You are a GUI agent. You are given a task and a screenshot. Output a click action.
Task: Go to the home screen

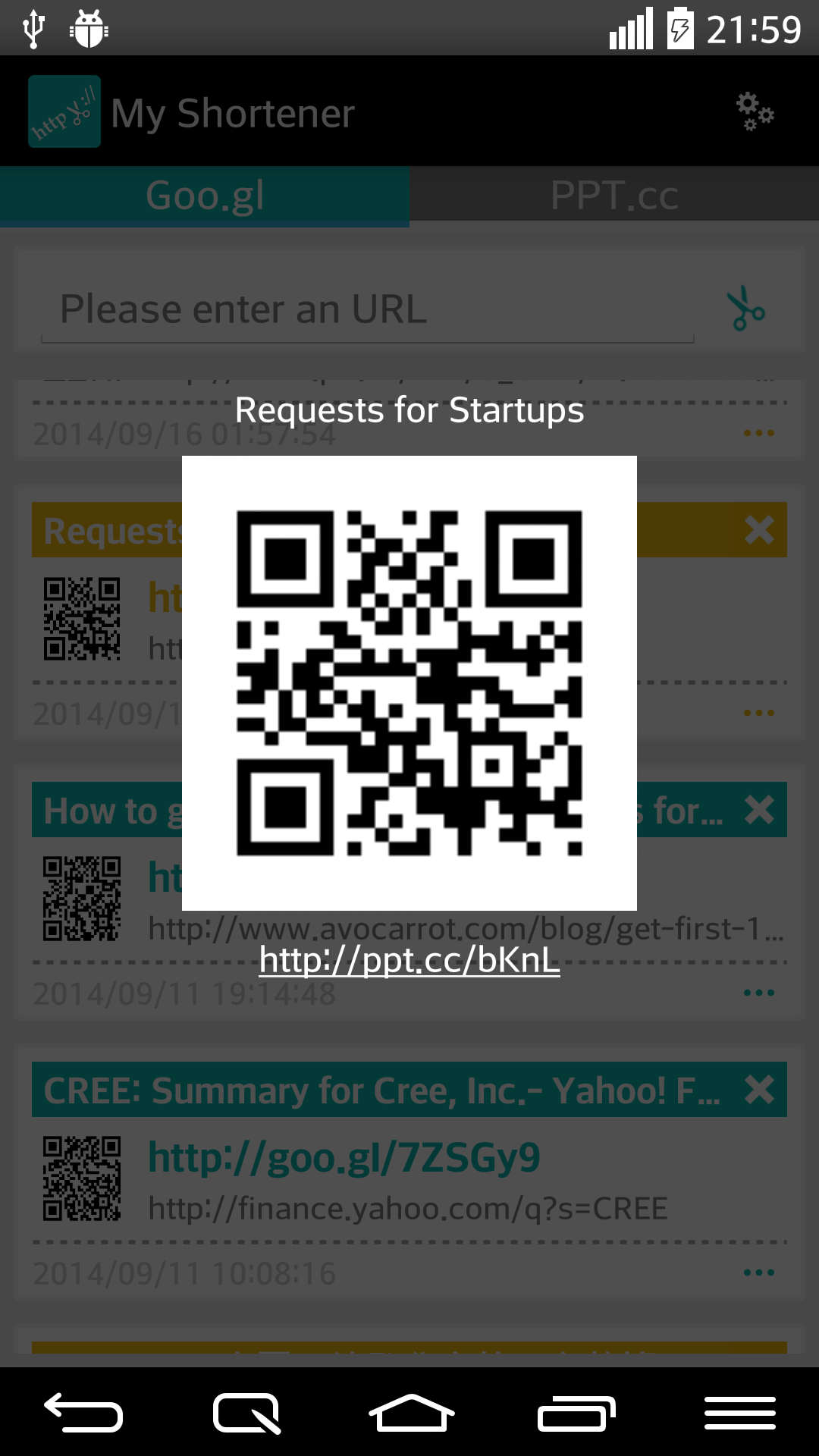411,1412
